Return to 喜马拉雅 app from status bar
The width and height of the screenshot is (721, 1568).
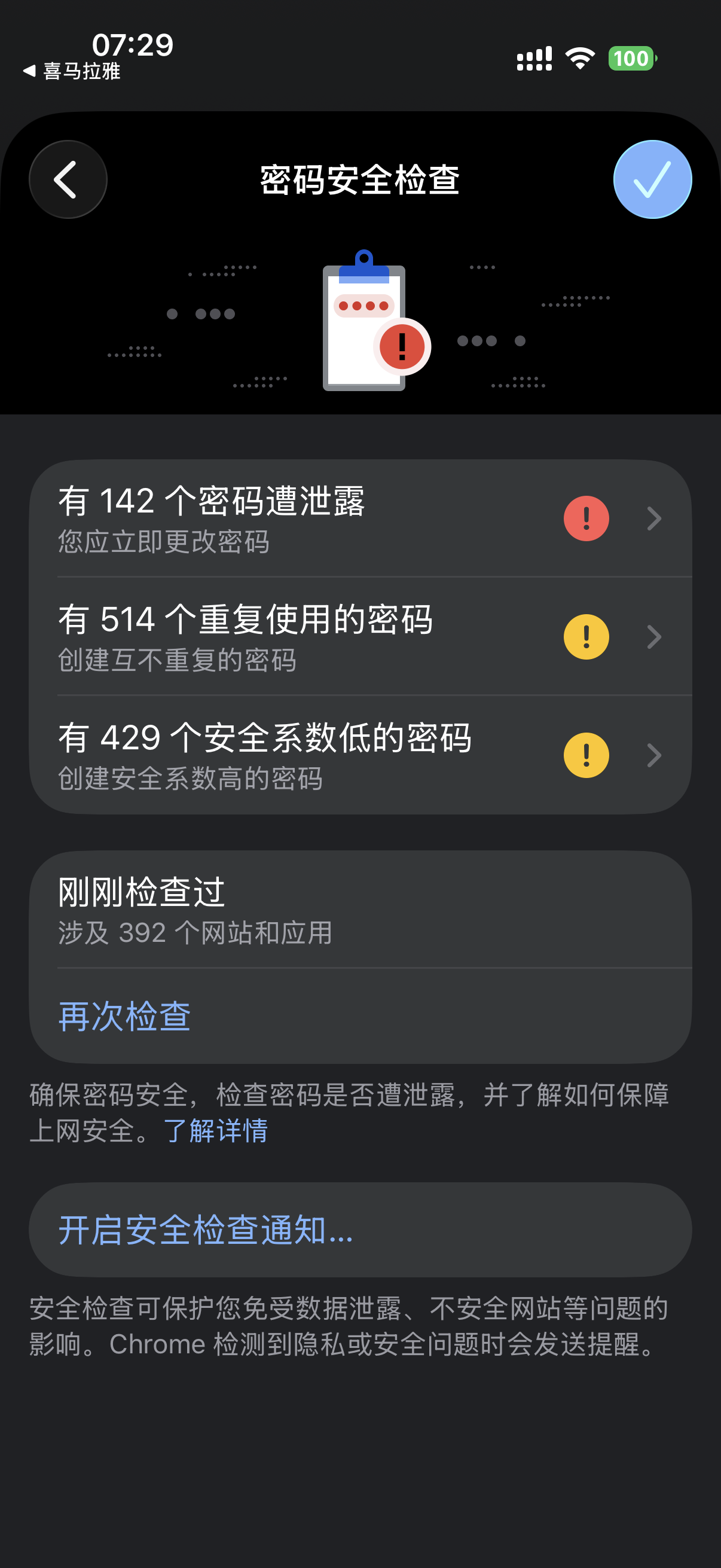72,72
